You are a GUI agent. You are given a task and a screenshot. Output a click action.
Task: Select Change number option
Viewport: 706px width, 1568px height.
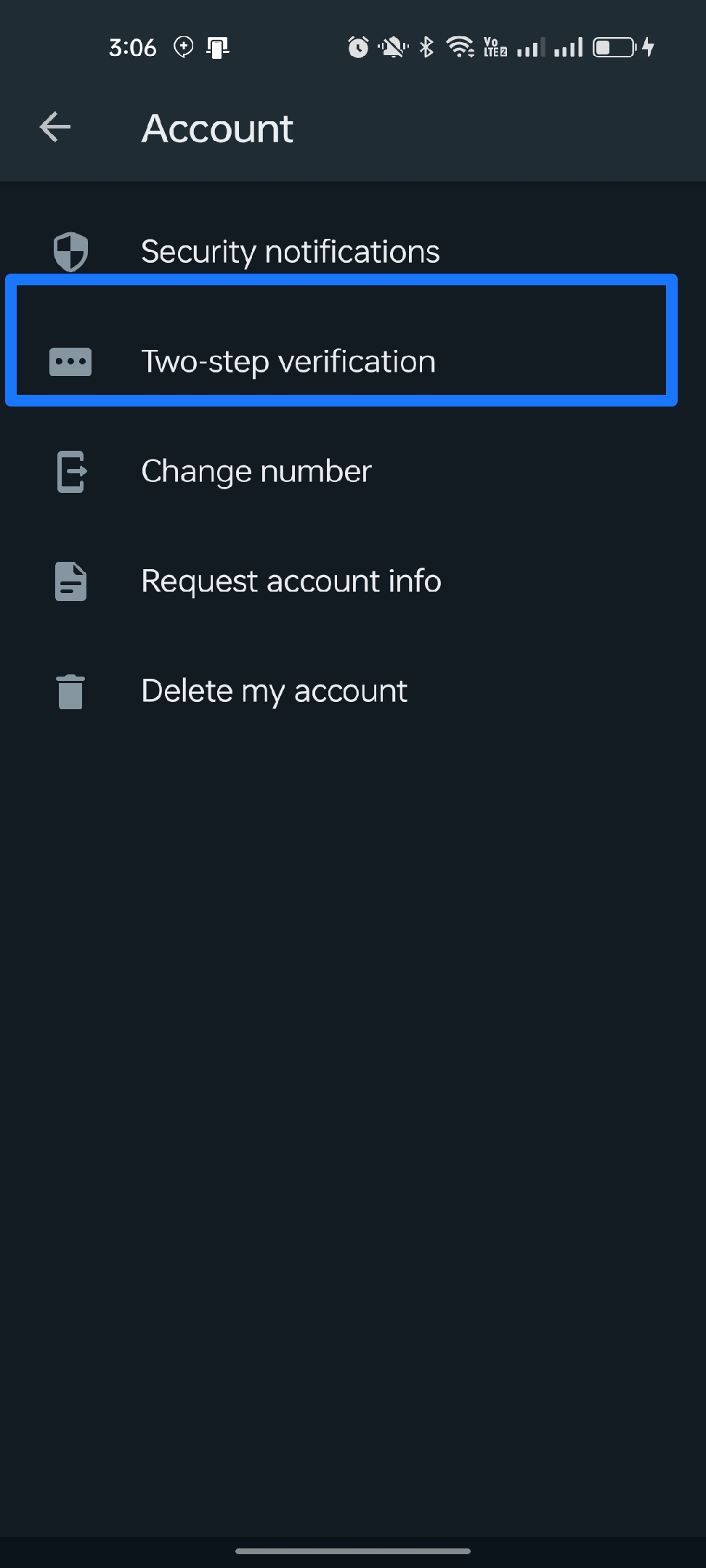click(x=353, y=471)
